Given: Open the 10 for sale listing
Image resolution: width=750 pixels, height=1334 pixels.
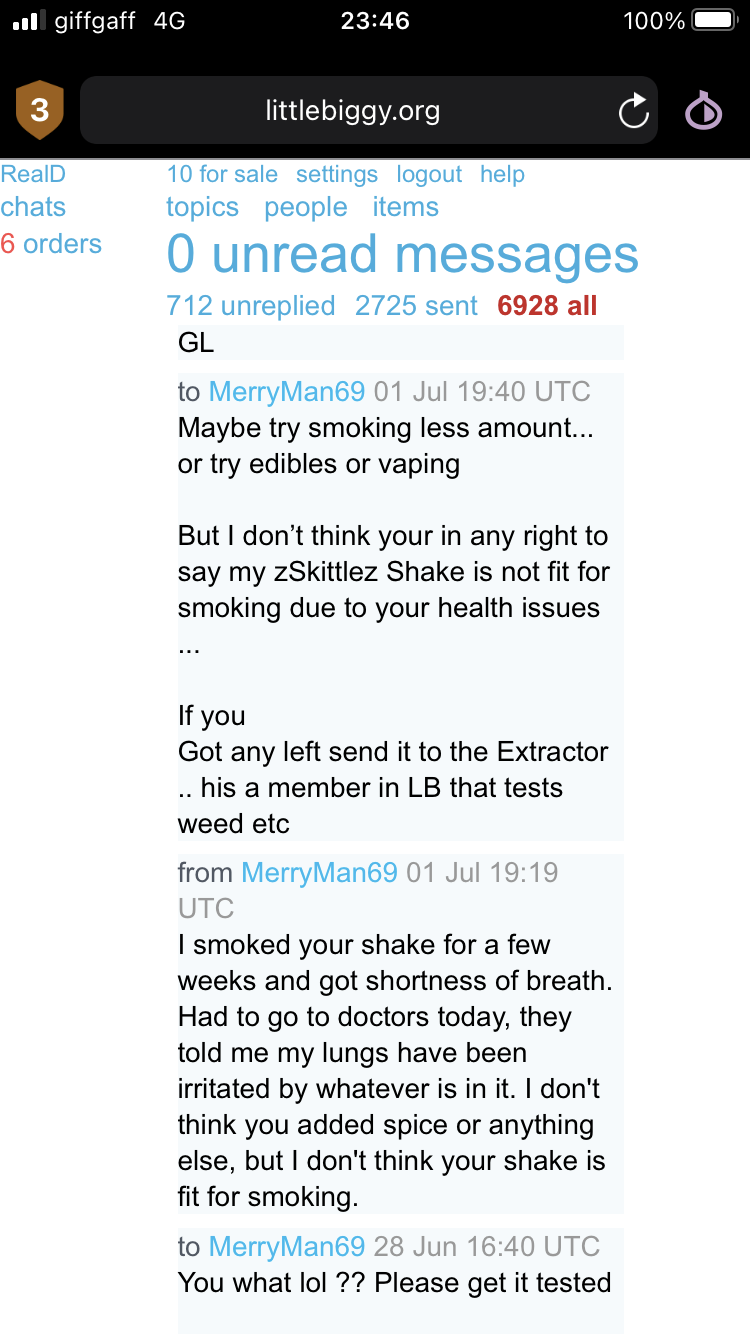Looking at the screenshot, I should (222, 174).
